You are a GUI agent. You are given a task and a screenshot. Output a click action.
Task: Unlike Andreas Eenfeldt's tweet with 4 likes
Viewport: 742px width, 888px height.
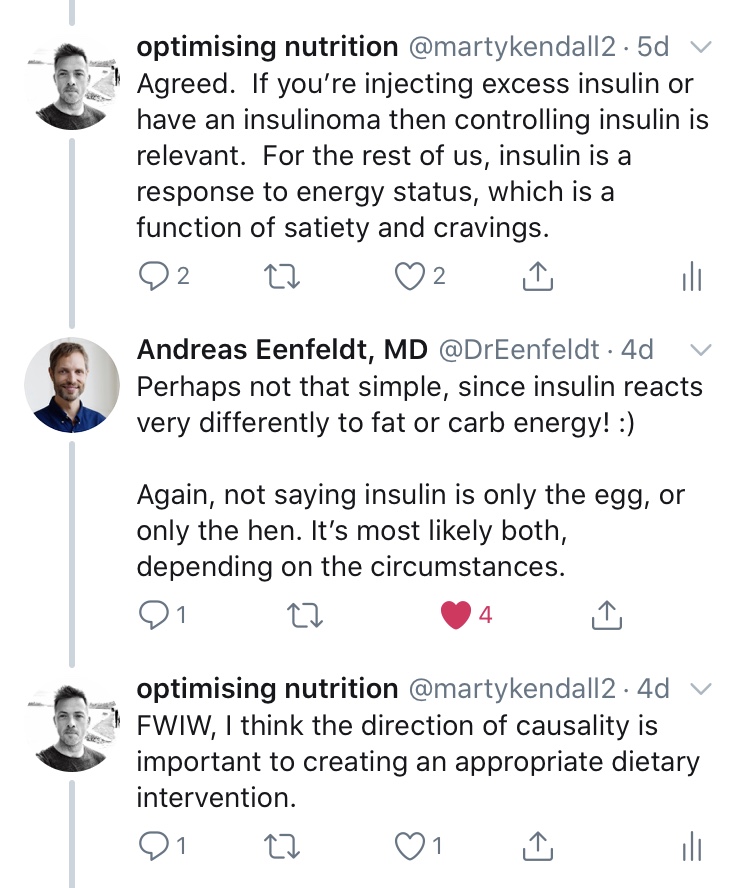click(x=456, y=616)
